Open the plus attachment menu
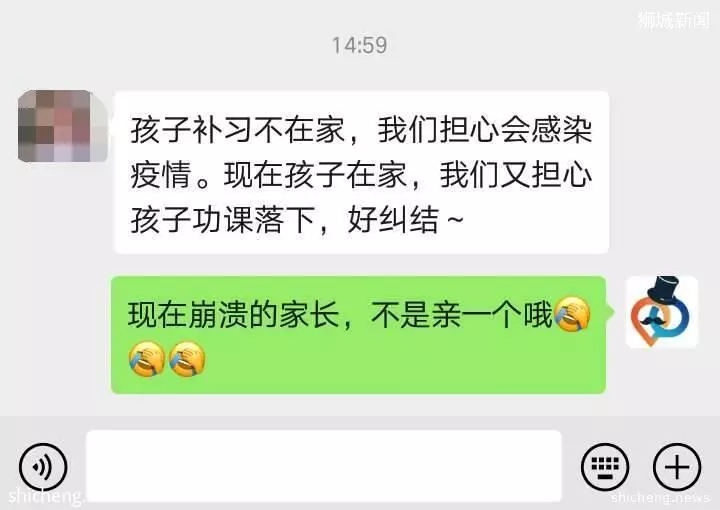720x510 pixels. 677,467
